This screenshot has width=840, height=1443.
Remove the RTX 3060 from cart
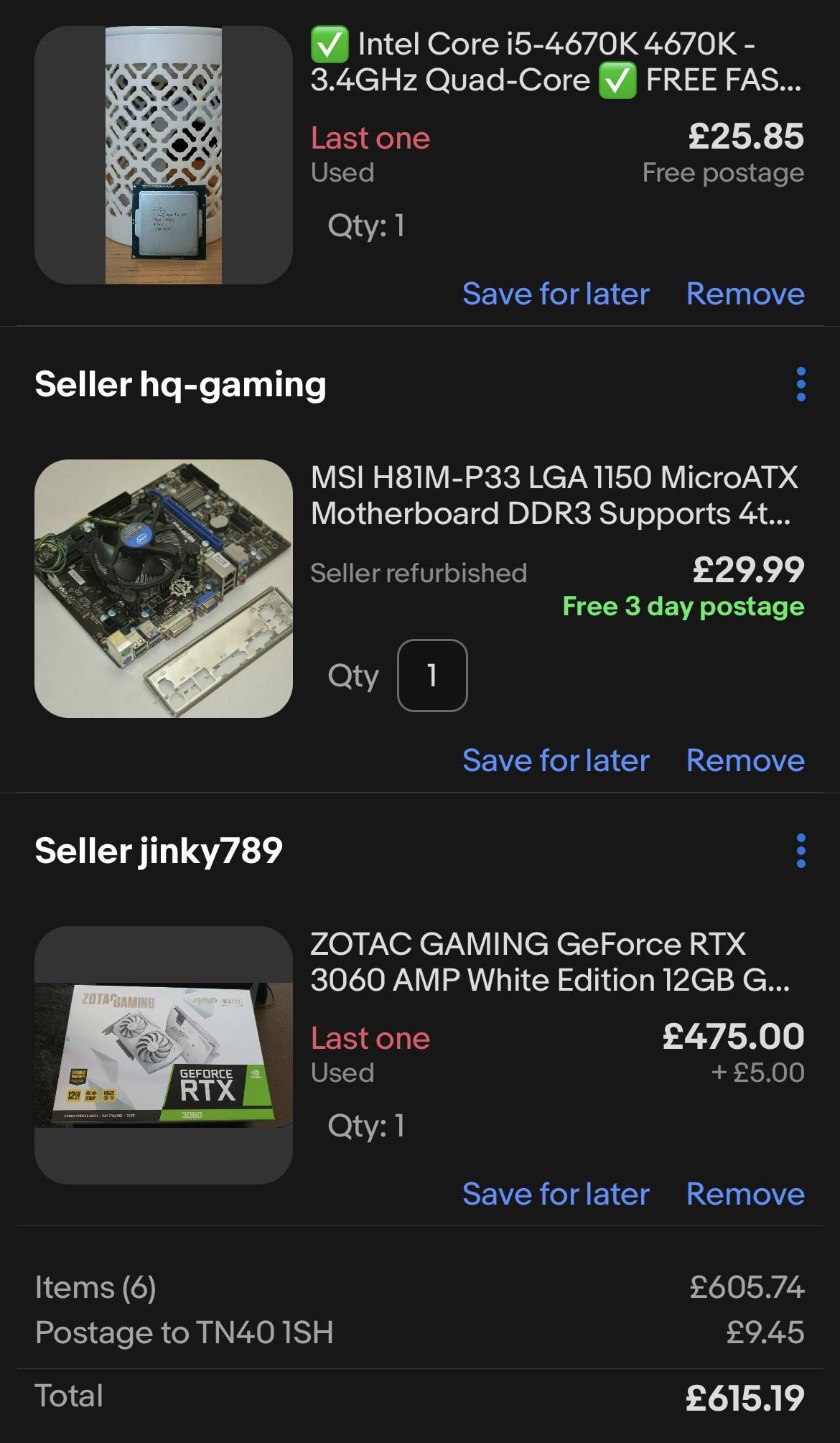pyautogui.click(x=747, y=1194)
